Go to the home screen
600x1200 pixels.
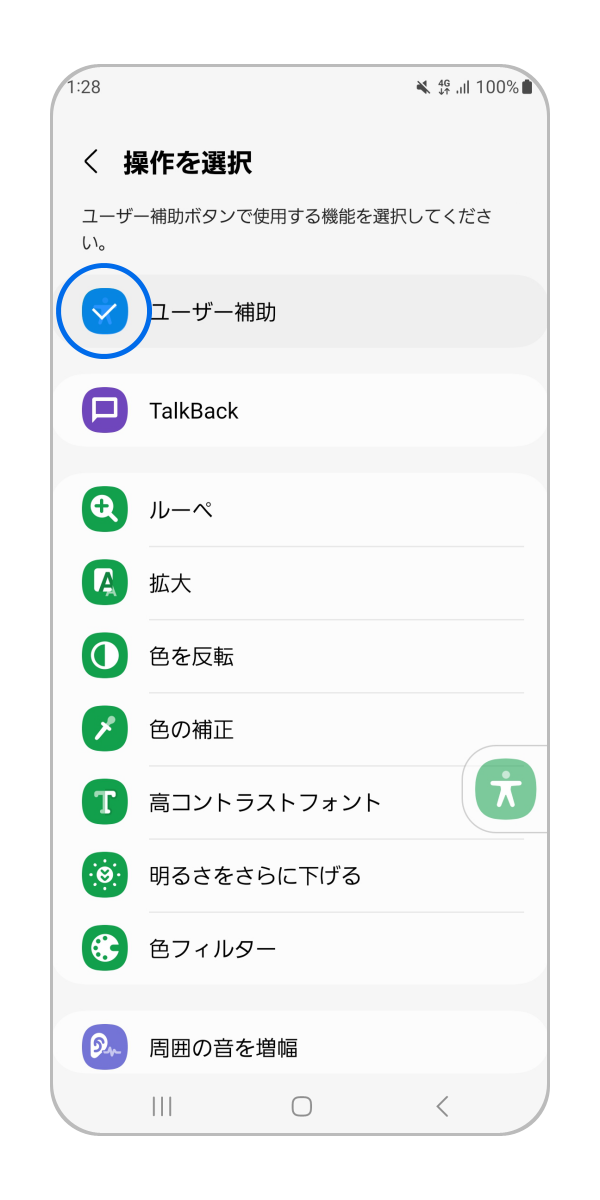pos(301,1106)
